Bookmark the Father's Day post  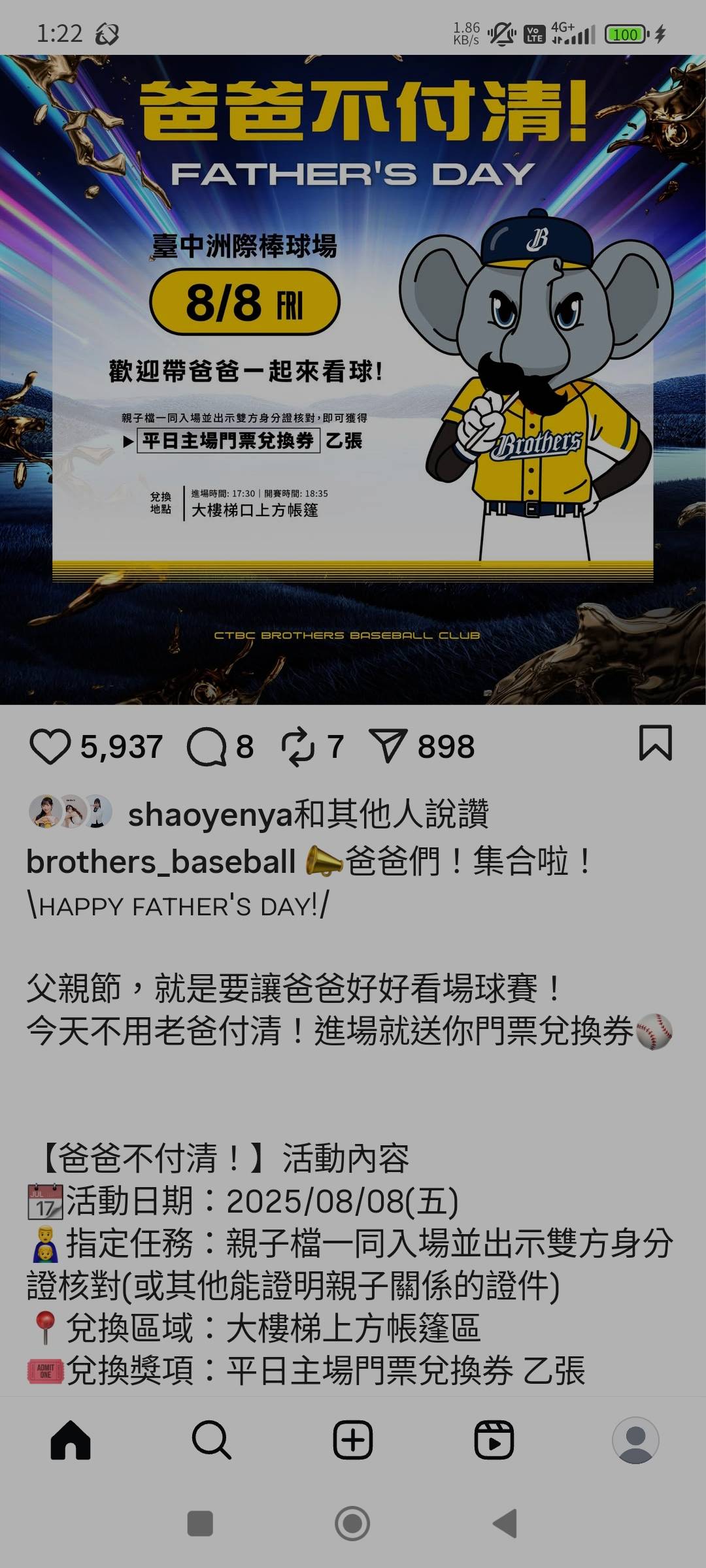pyautogui.click(x=656, y=743)
